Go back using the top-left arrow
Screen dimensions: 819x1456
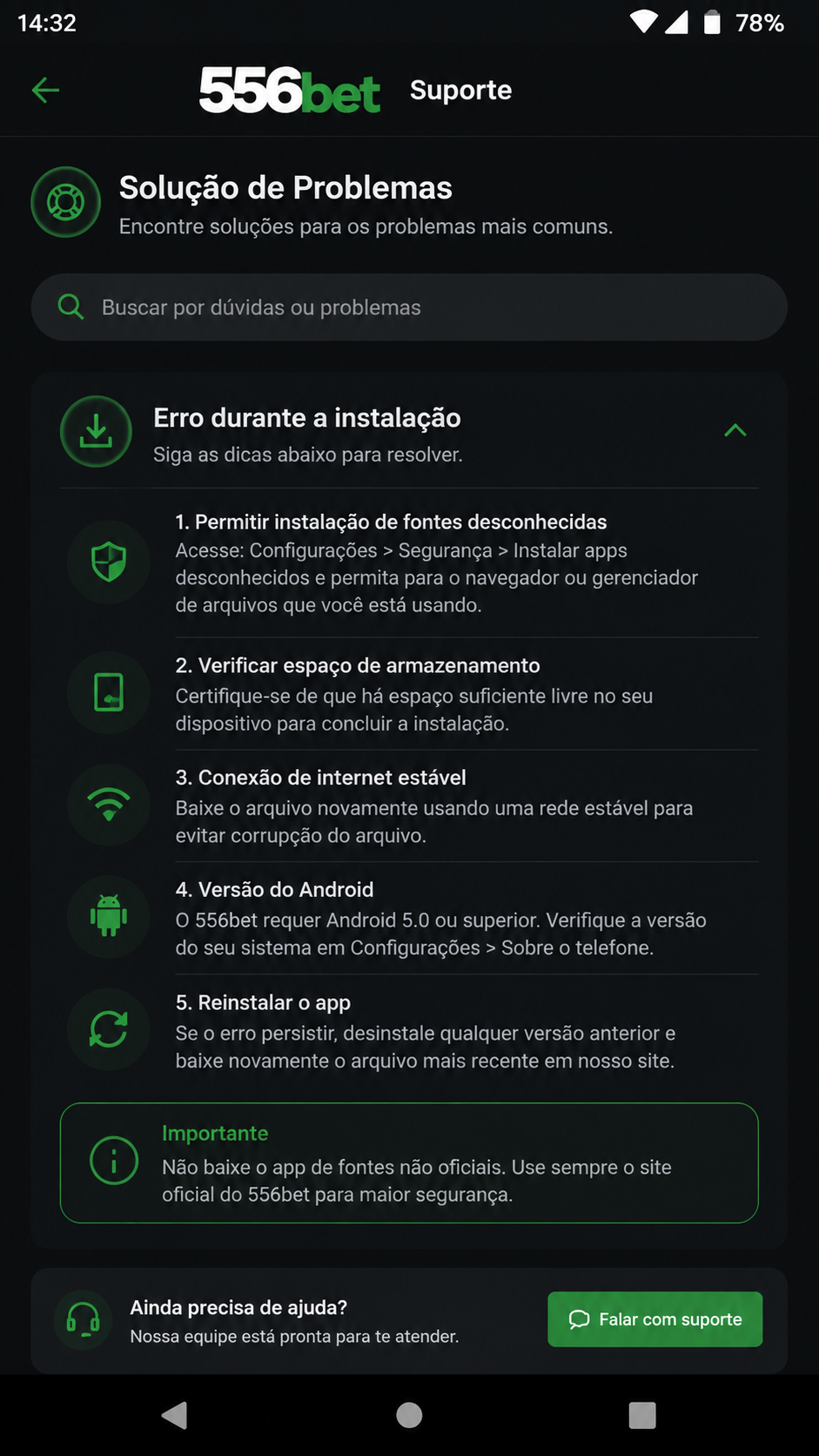[x=45, y=90]
